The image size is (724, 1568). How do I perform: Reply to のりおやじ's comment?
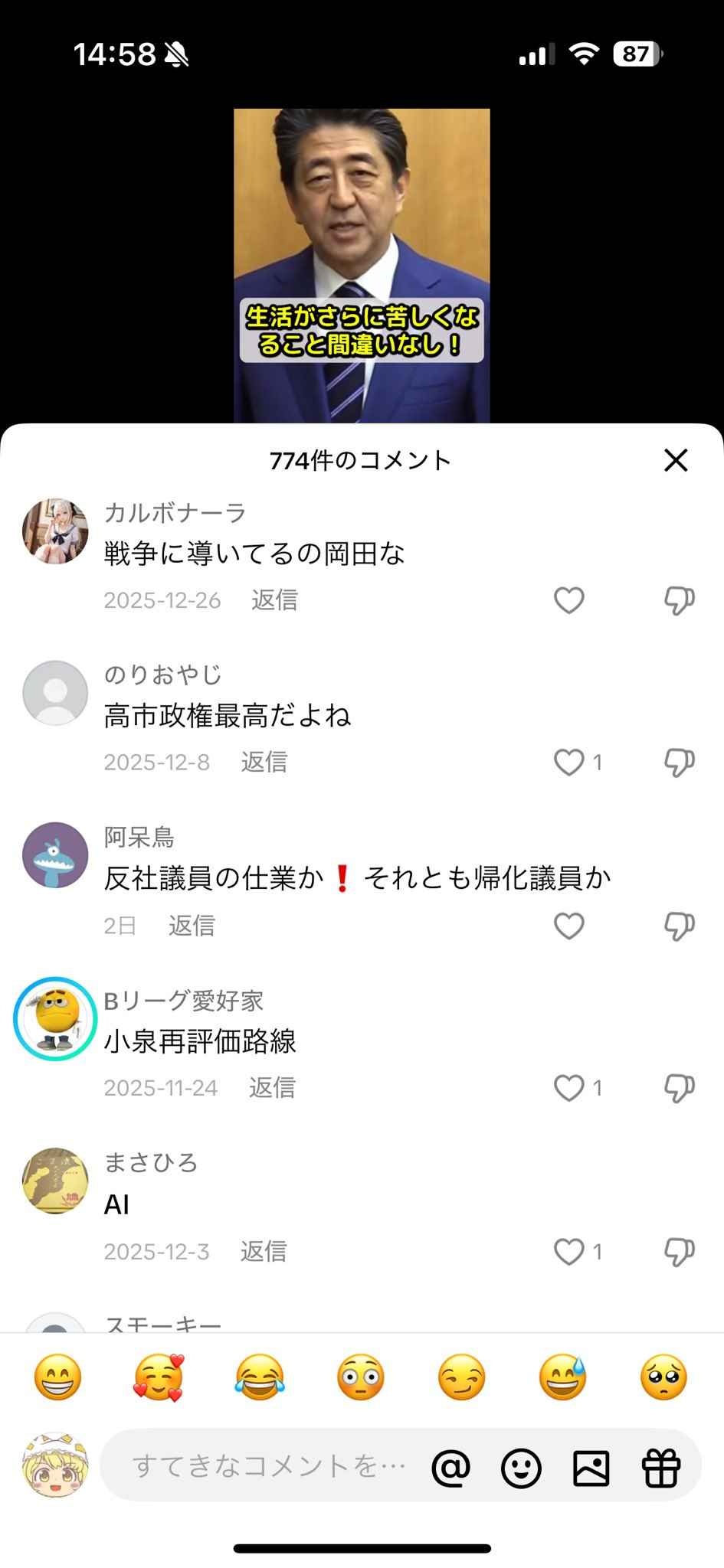264,762
